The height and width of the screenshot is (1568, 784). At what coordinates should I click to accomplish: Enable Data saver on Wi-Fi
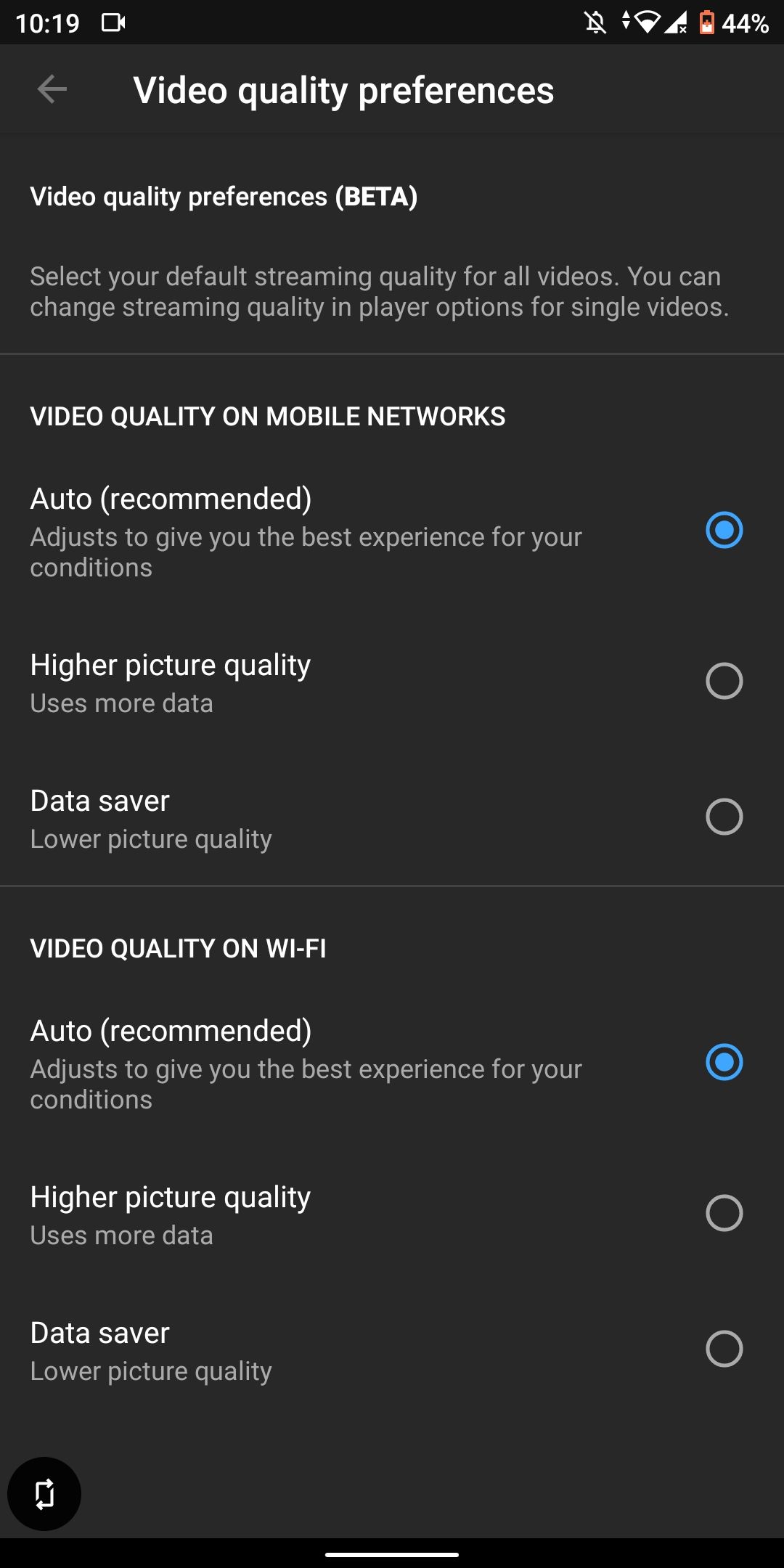coord(724,1349)
